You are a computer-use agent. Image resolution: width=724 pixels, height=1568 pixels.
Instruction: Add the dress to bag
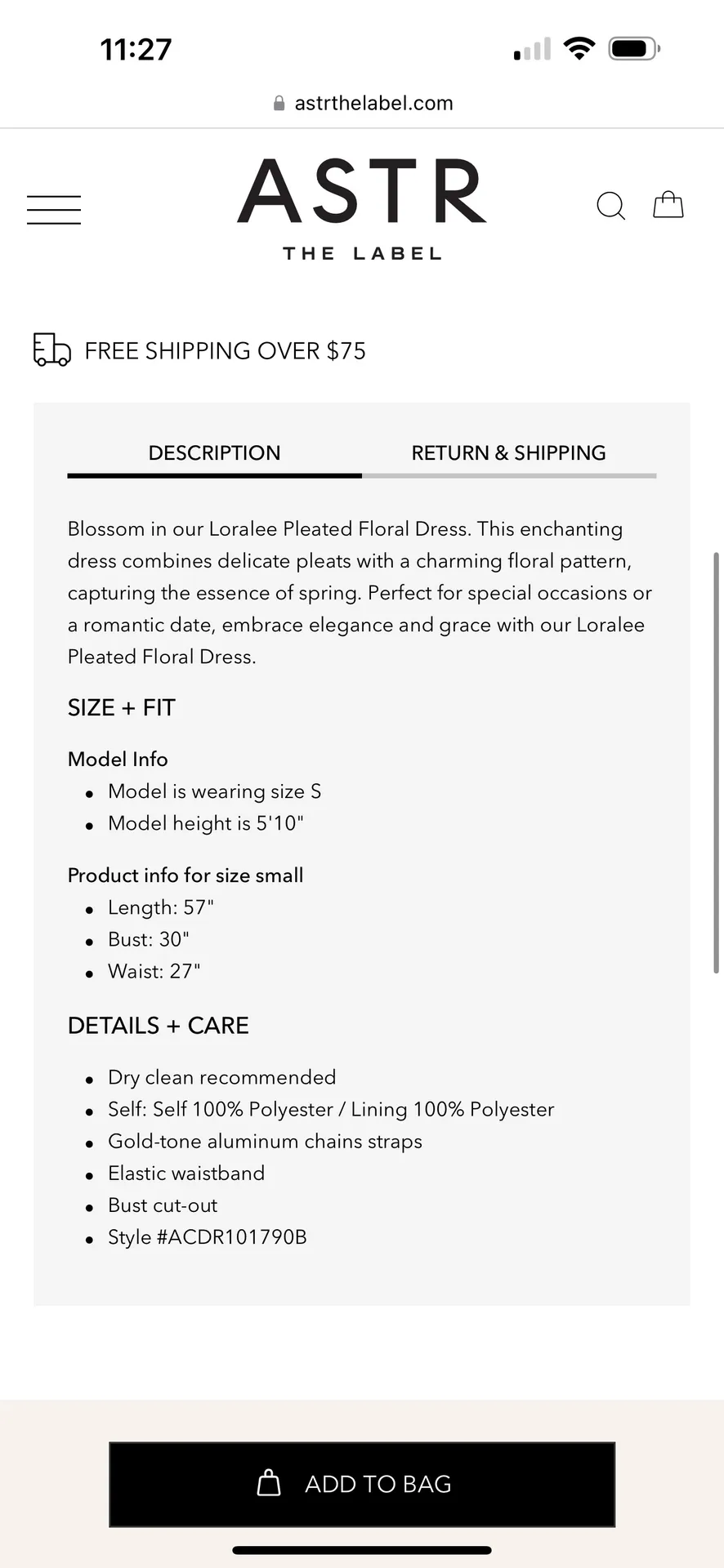362,1484
